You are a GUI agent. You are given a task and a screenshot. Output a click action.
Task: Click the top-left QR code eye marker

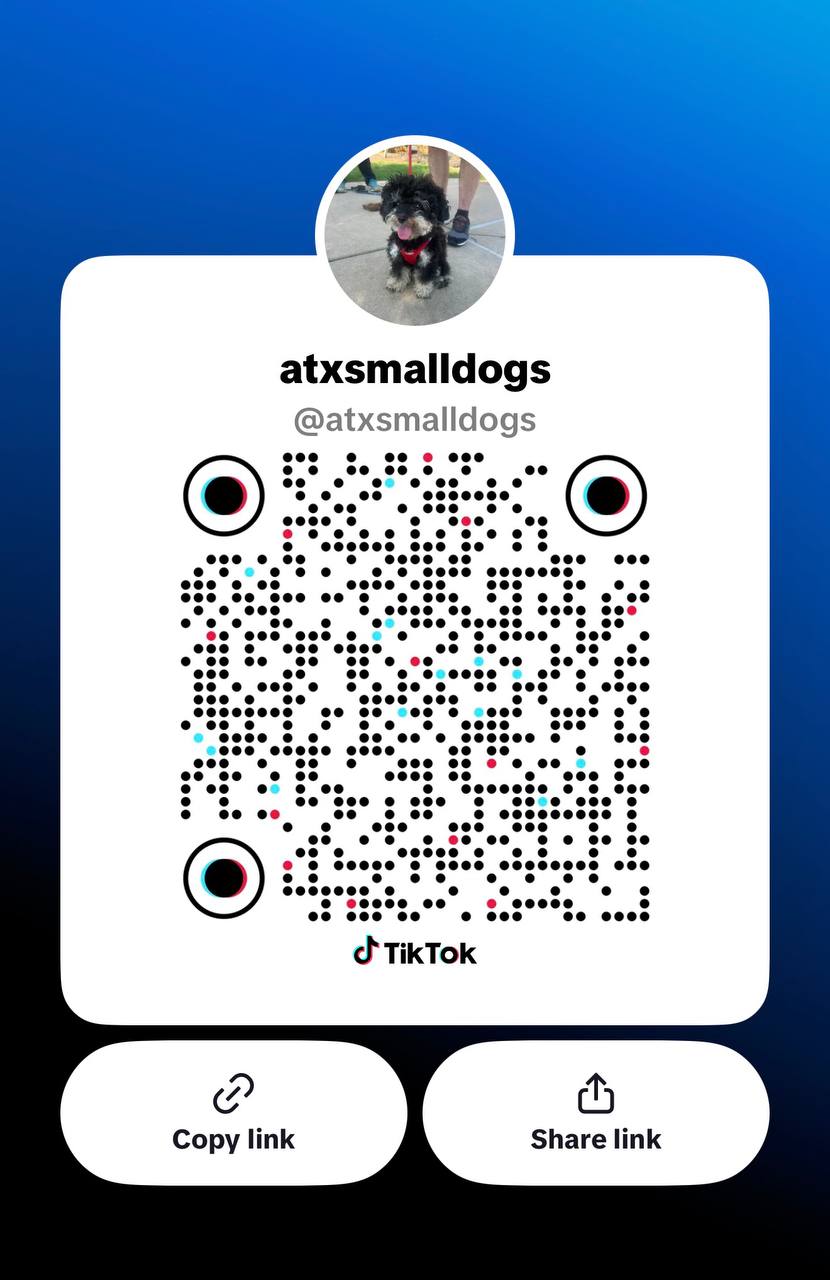coord(224,495)
